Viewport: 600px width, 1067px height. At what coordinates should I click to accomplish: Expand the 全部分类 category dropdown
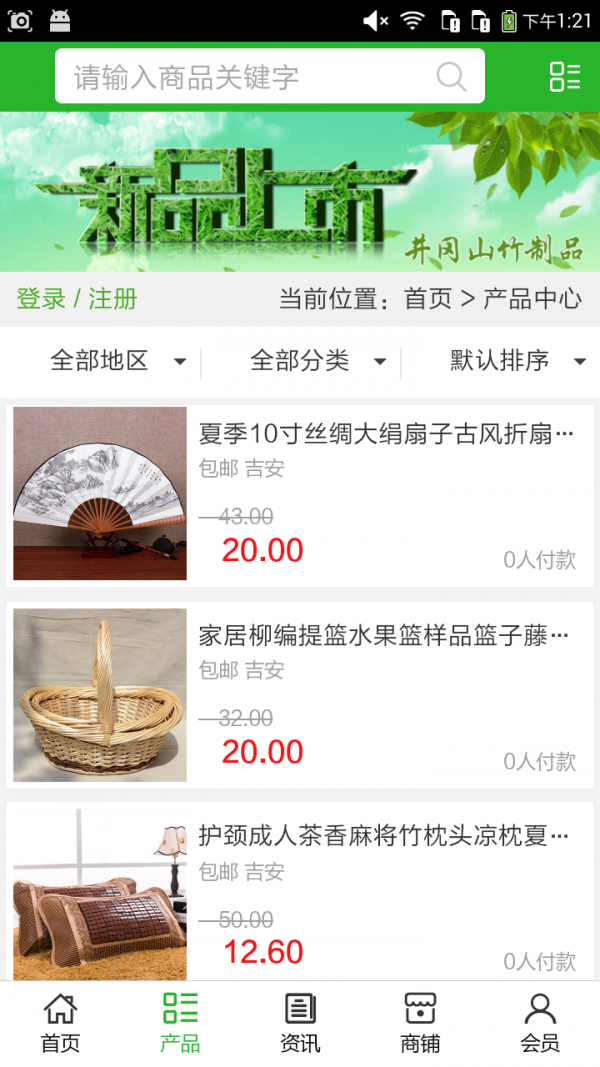pyautogui.click(x=316, y=361)
